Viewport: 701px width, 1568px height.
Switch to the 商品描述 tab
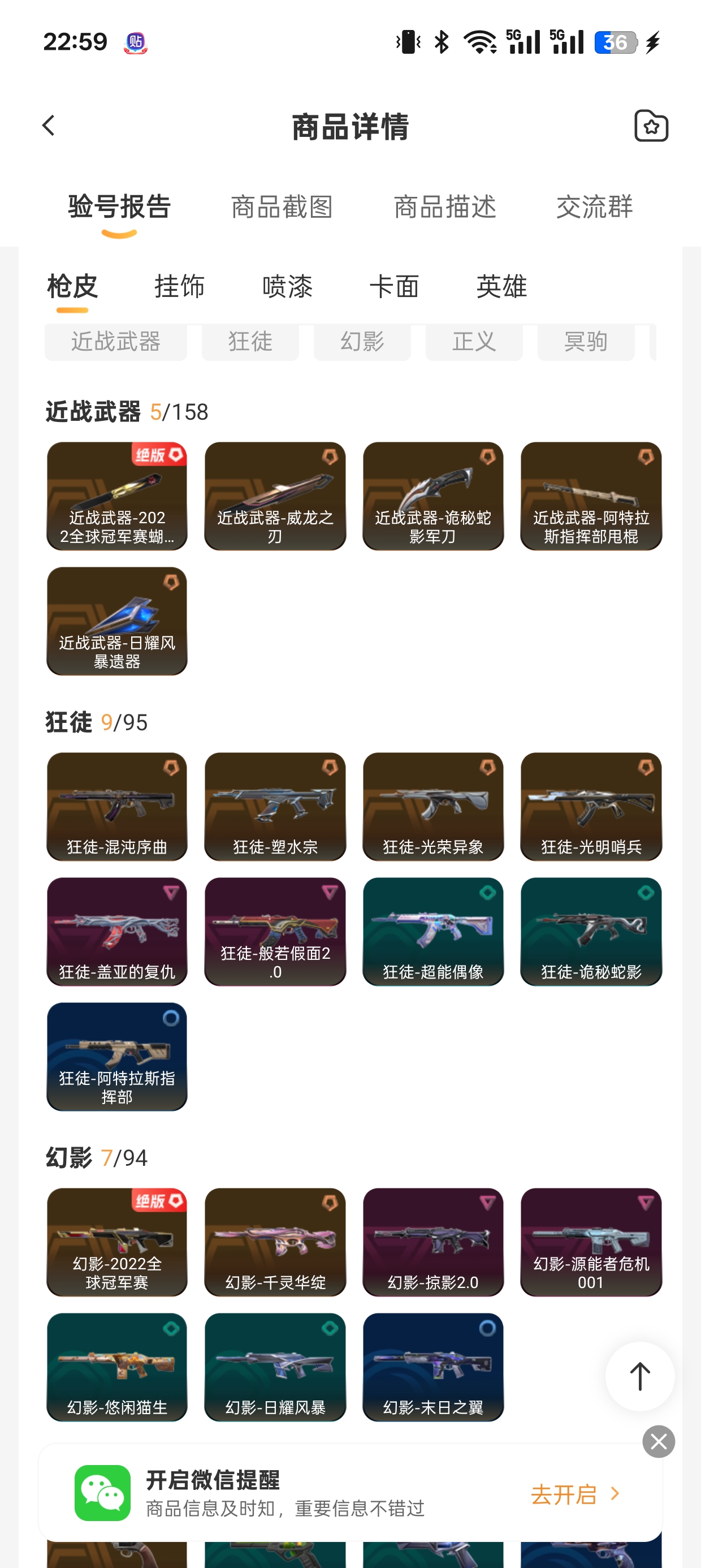445,207
